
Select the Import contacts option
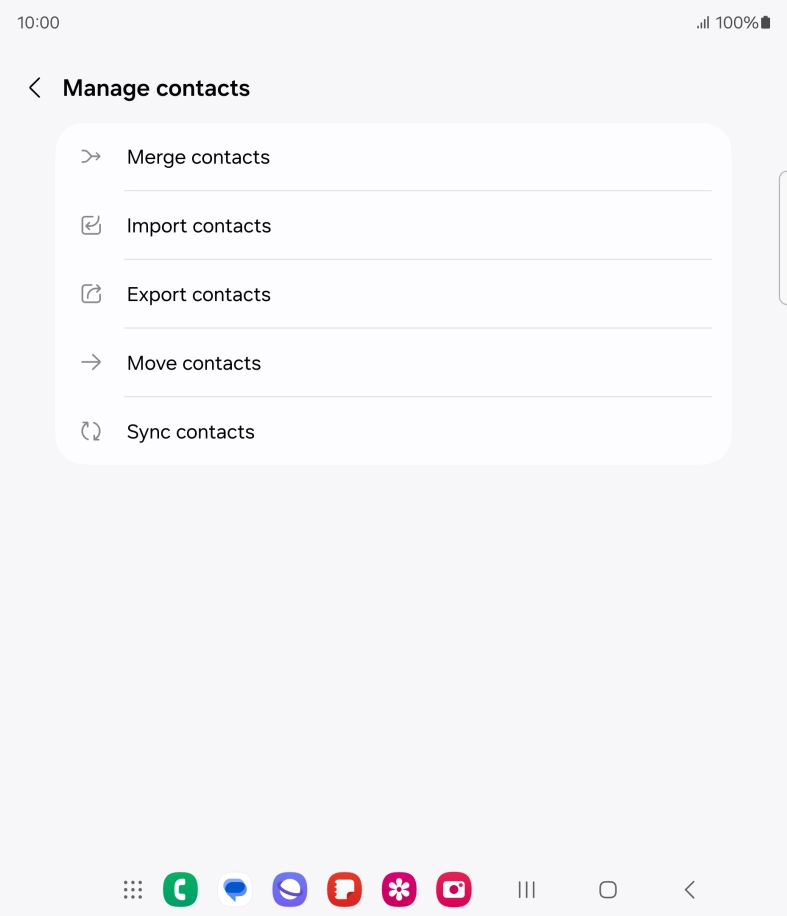click(198, 225)
